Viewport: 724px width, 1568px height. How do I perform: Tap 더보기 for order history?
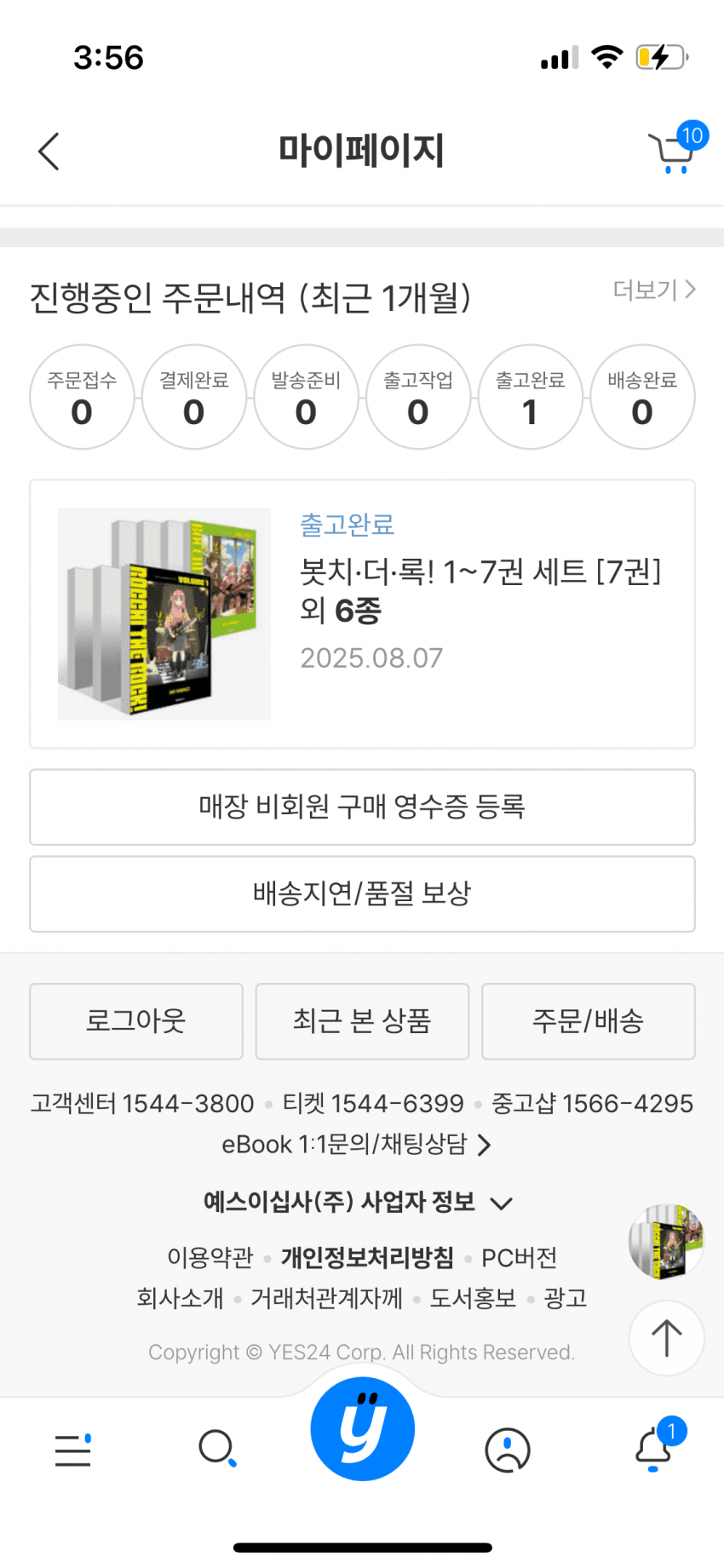pyautogui.click(x=653, y=290)
